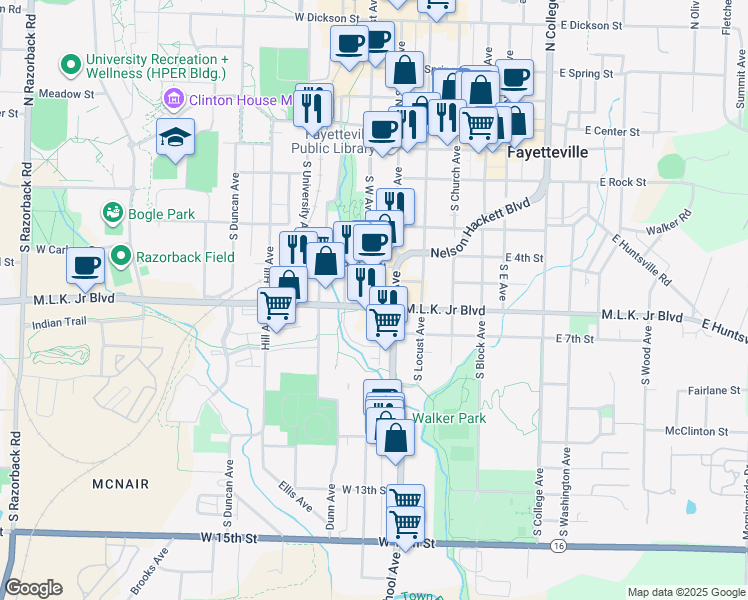Tap the Clinton House Museum pin
748x600 pixels.
(174, 100)
